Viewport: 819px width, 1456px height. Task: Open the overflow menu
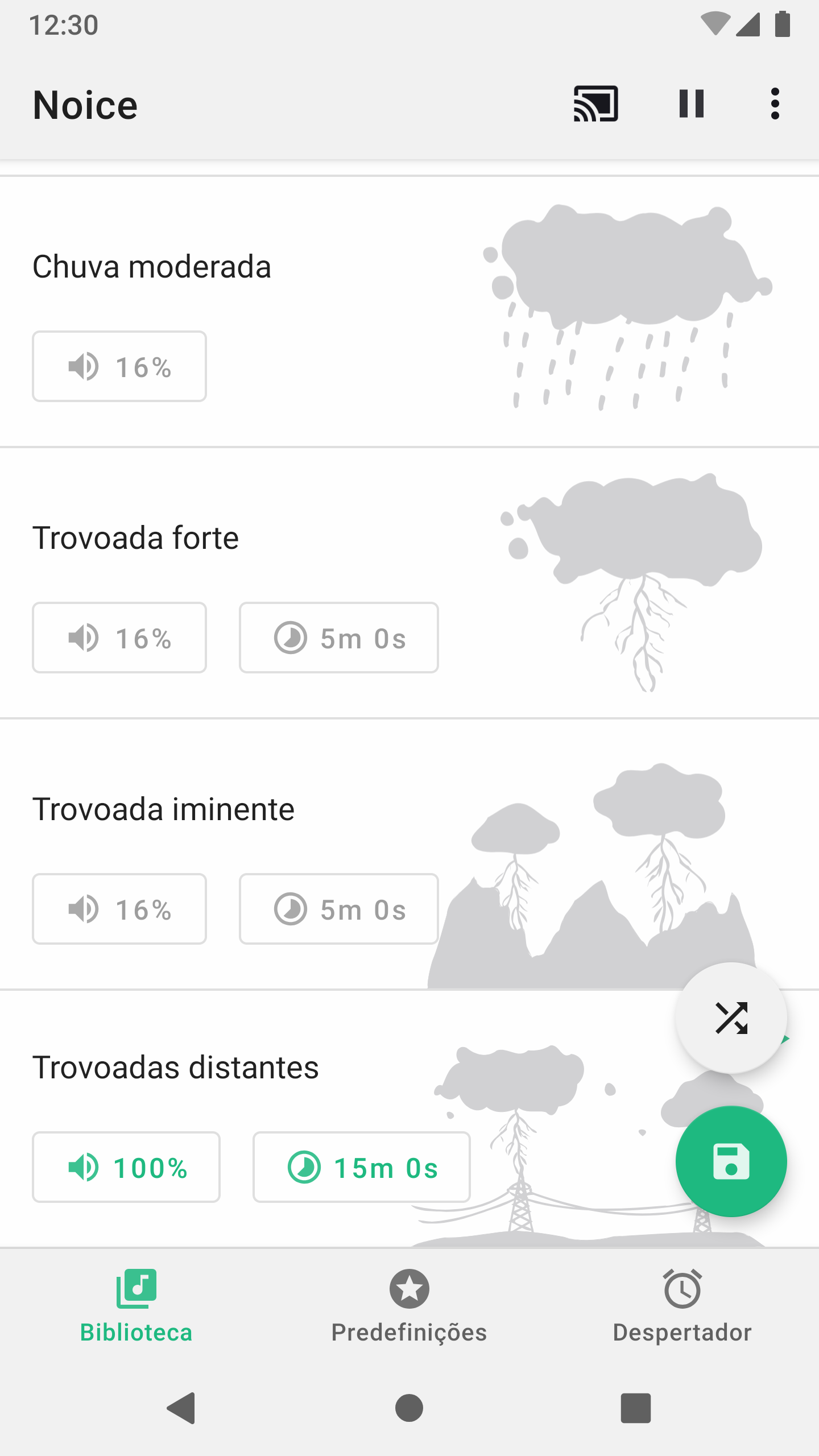pos(775,104)
